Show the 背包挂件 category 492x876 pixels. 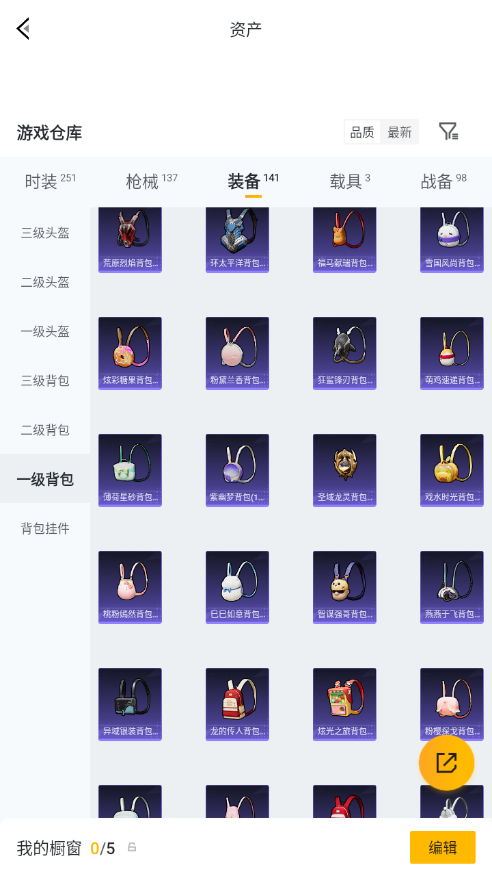45,528
